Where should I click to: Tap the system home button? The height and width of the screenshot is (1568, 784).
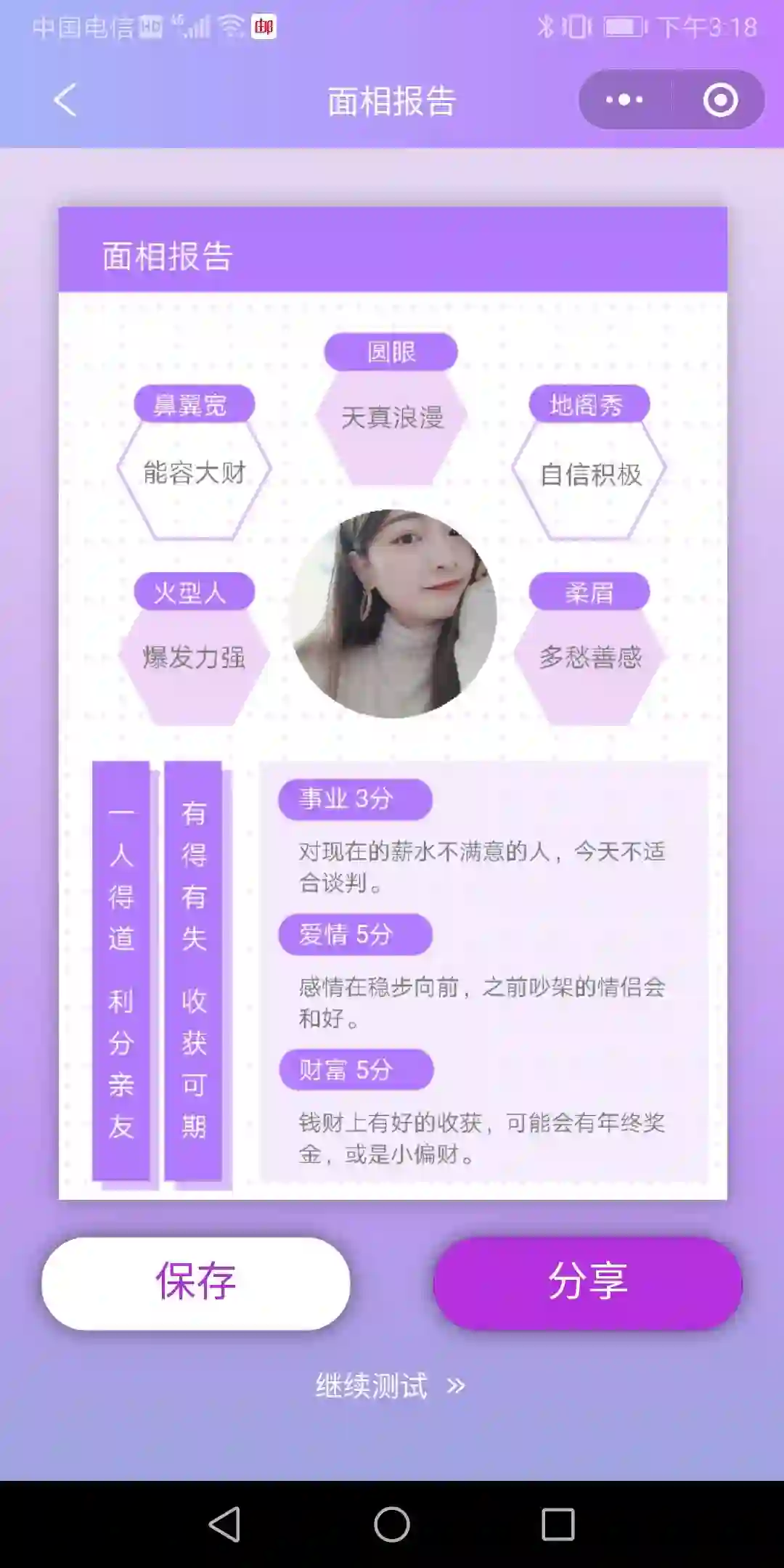pyautogui.click(x=392, y=1524)
